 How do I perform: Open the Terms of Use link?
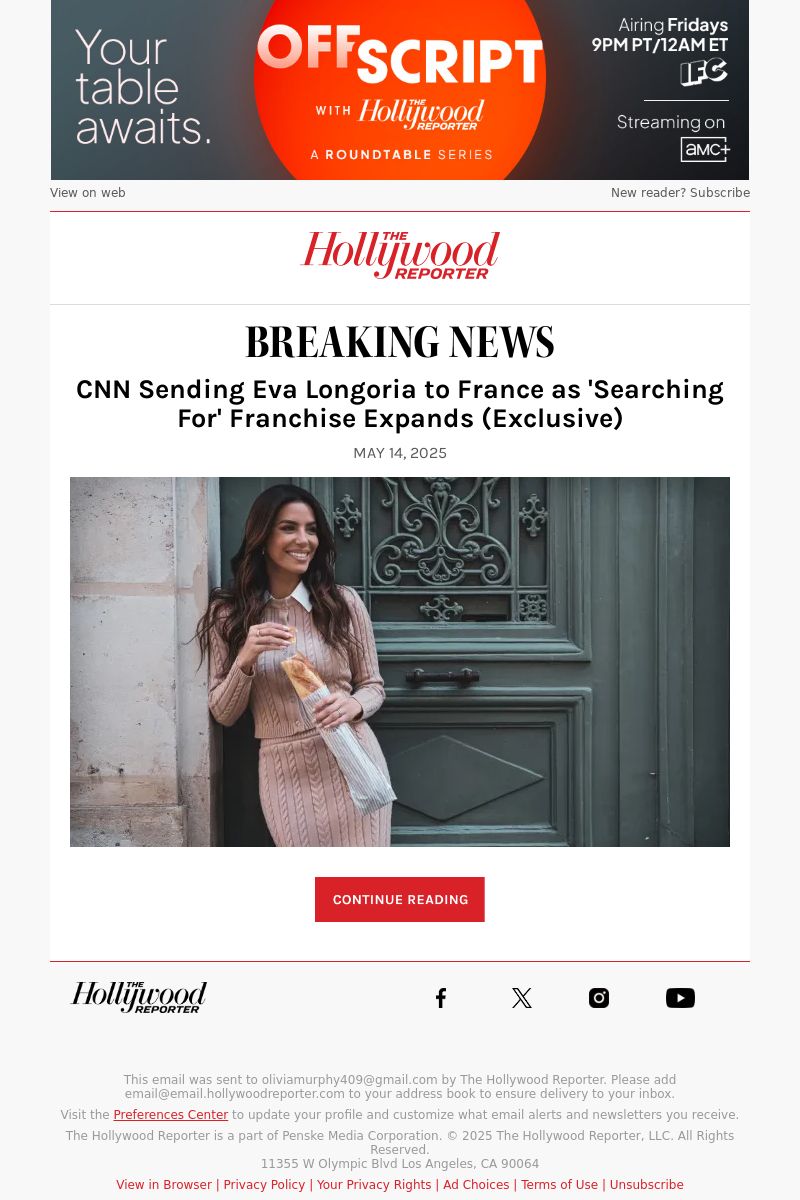(x=559, y=1185)
